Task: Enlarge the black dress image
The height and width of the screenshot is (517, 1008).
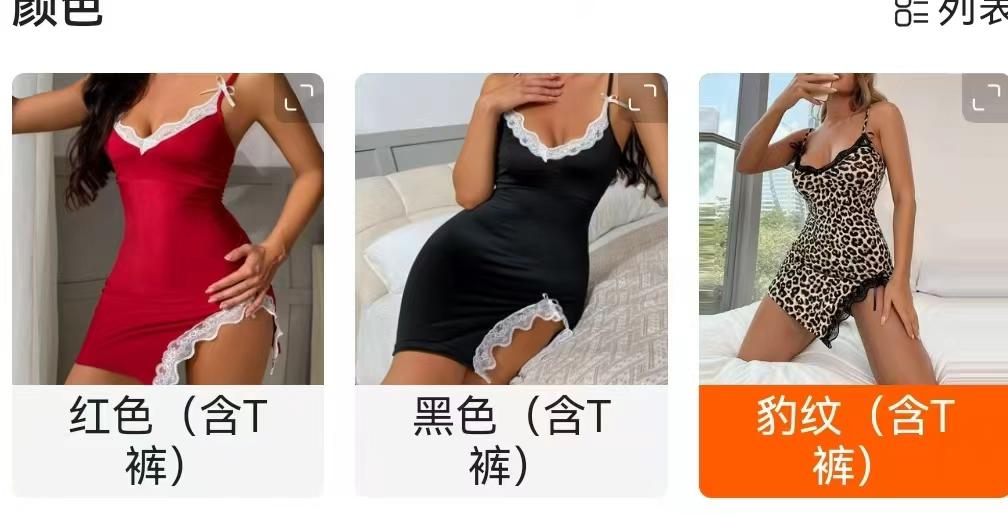Action: click(x=643, y=97)
